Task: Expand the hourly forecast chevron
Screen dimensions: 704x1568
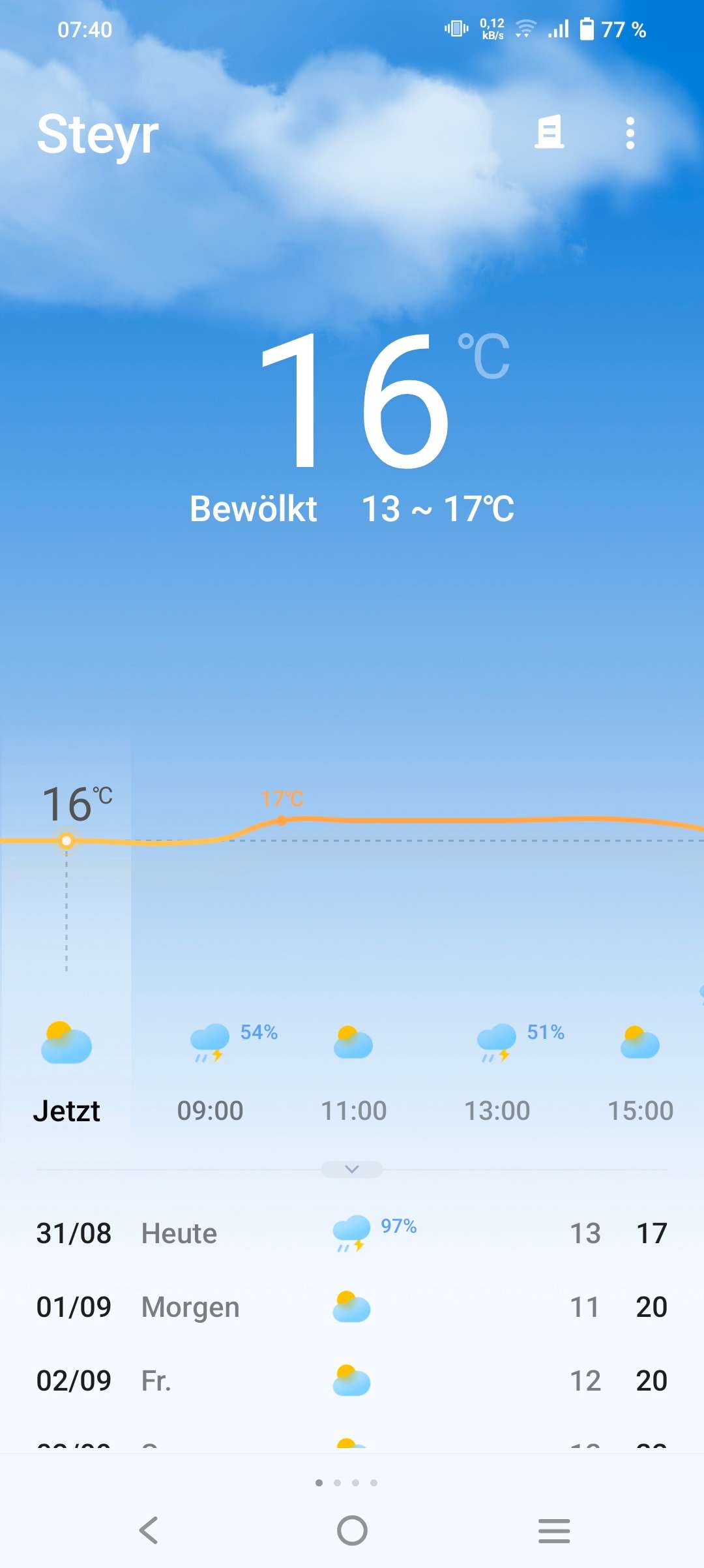Action: [x=352, y=1169]
